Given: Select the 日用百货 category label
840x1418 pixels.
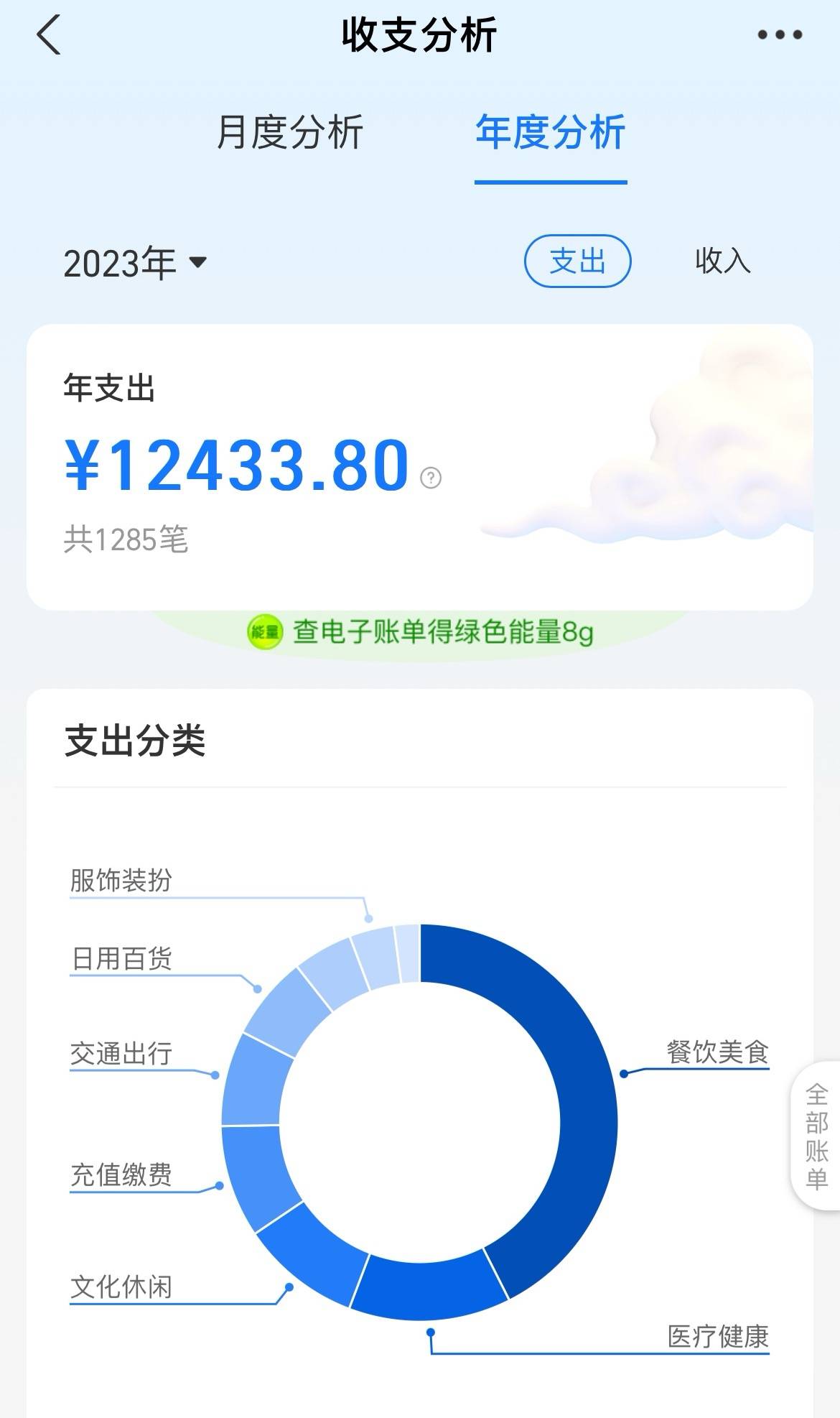Looking at the screenshot, I should pos(121,958).
